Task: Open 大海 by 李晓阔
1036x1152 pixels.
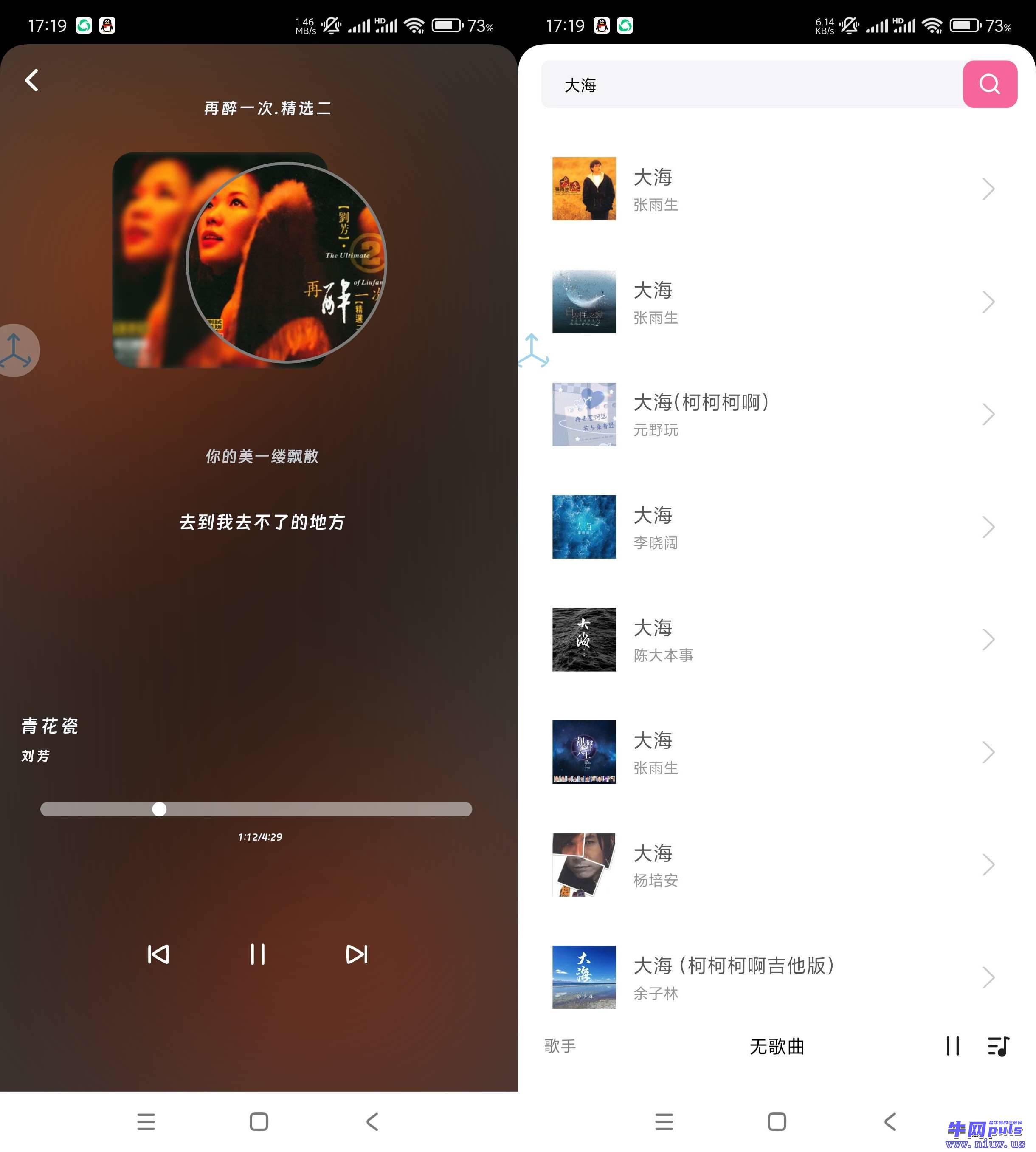Action: [774, 527]
